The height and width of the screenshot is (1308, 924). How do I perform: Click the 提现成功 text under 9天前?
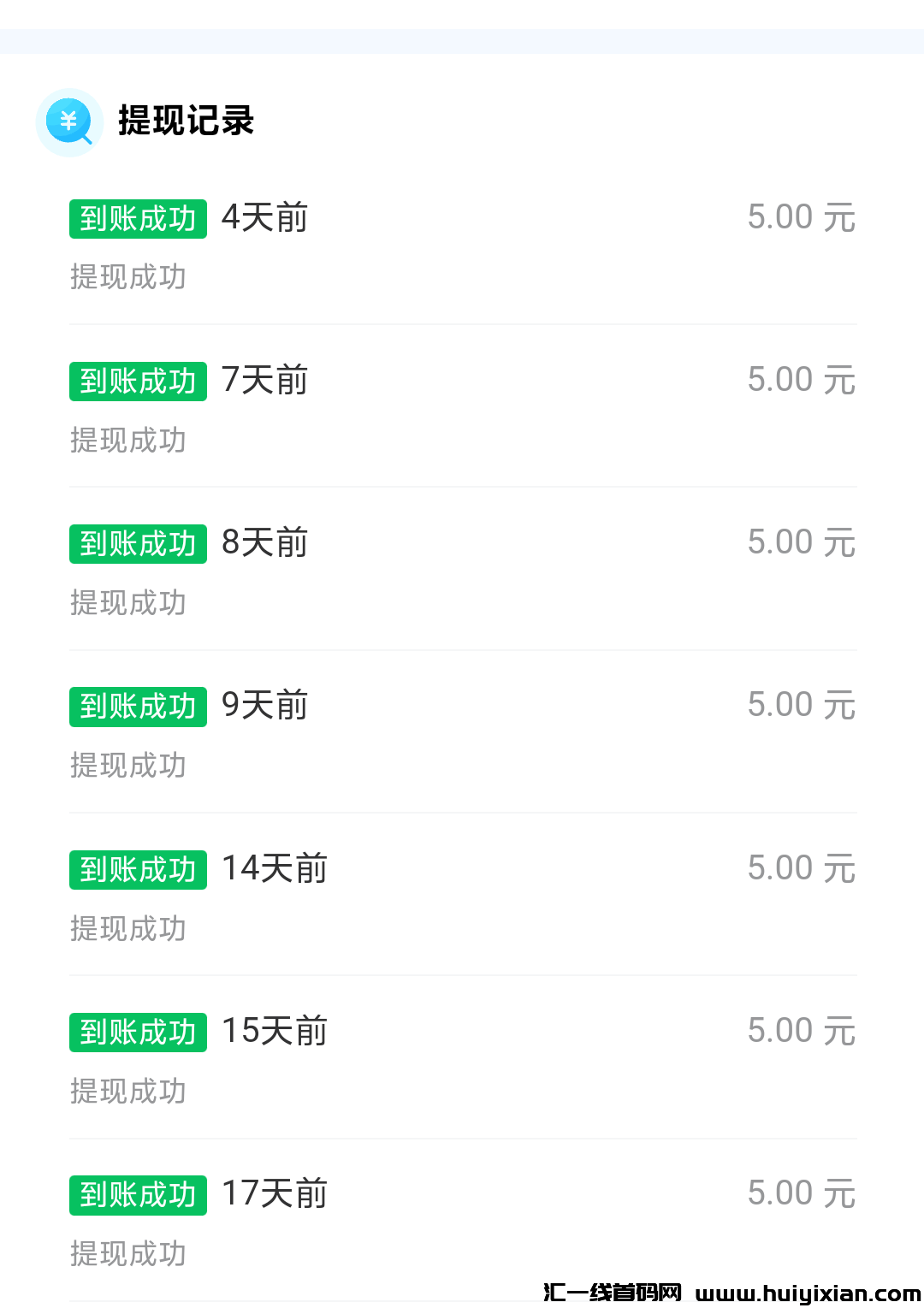[x=128, y=766]
